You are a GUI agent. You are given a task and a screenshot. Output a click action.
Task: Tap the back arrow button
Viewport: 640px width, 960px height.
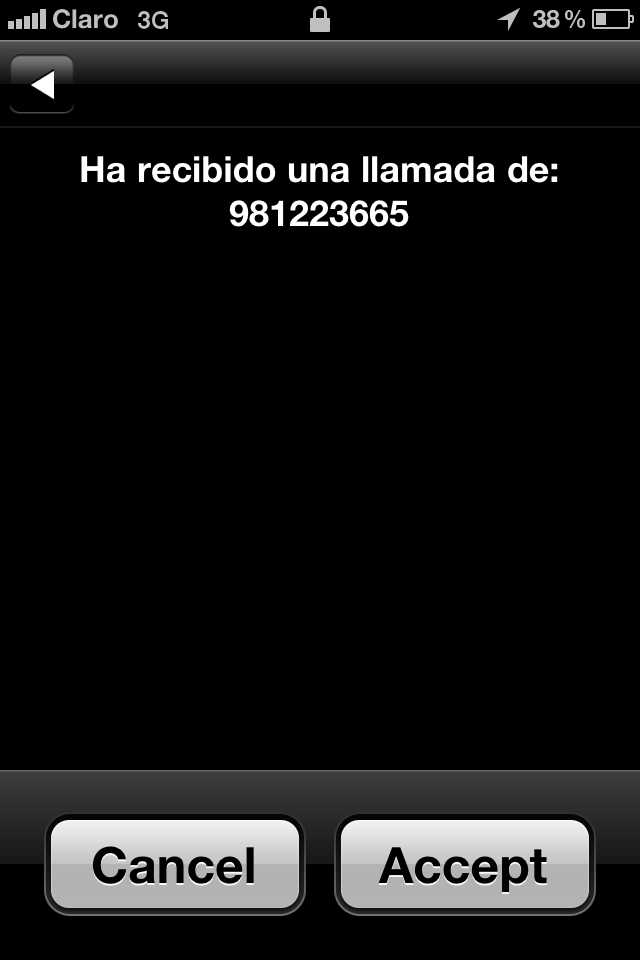tap(42, 84)
